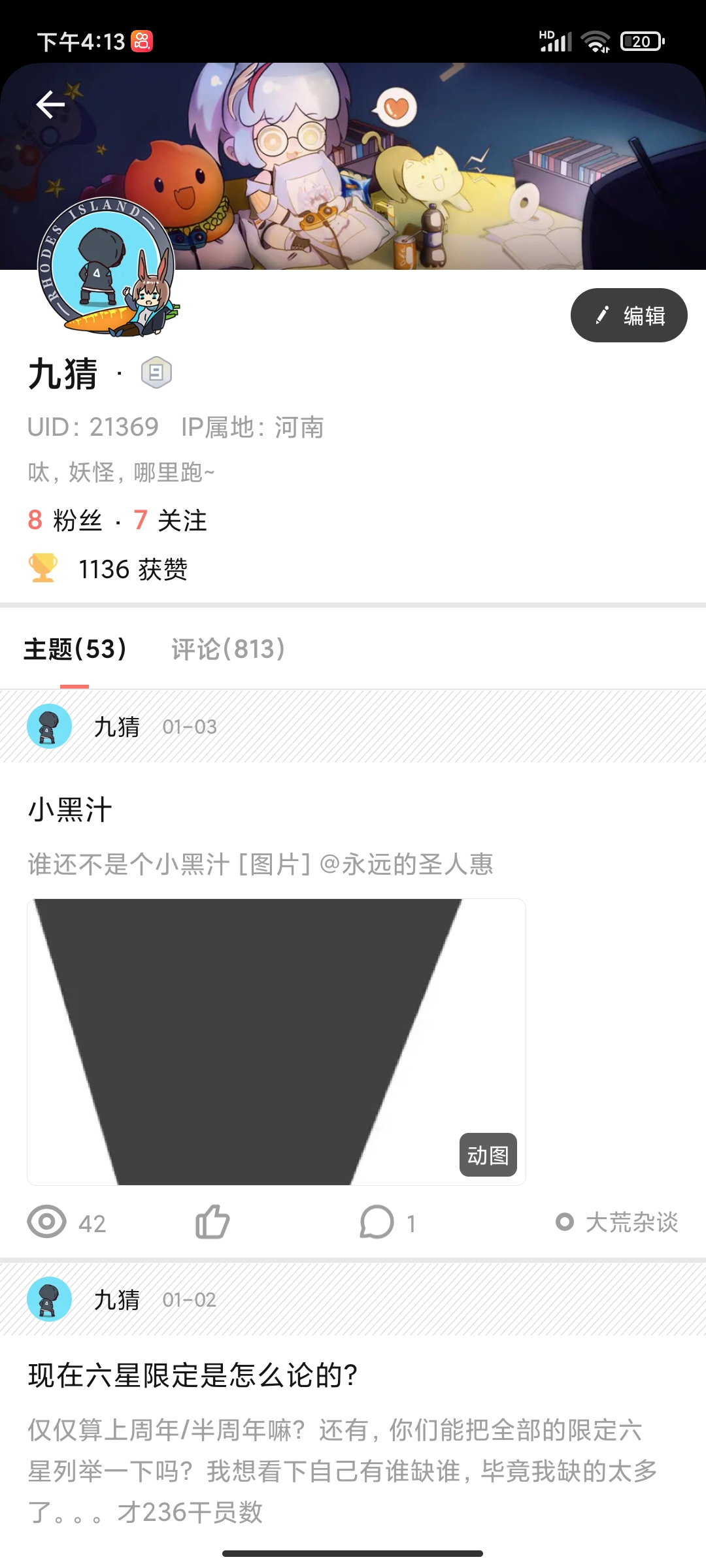This screenshot has width=706, height=1568.
Task: Open the profile avatar picture
Action: (x=107, y=267)
